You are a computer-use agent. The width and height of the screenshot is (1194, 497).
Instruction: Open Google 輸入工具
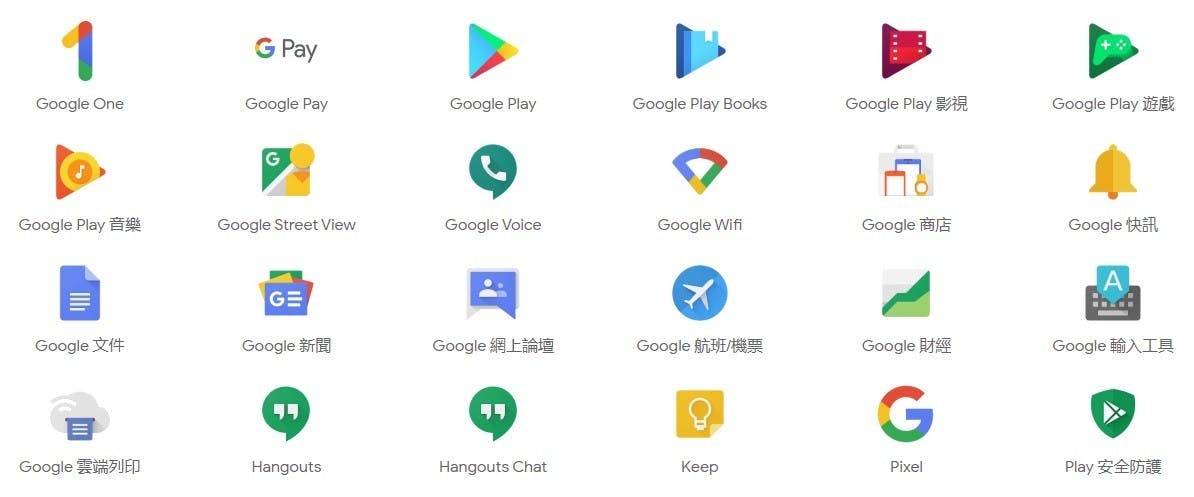coord(1113,293)
